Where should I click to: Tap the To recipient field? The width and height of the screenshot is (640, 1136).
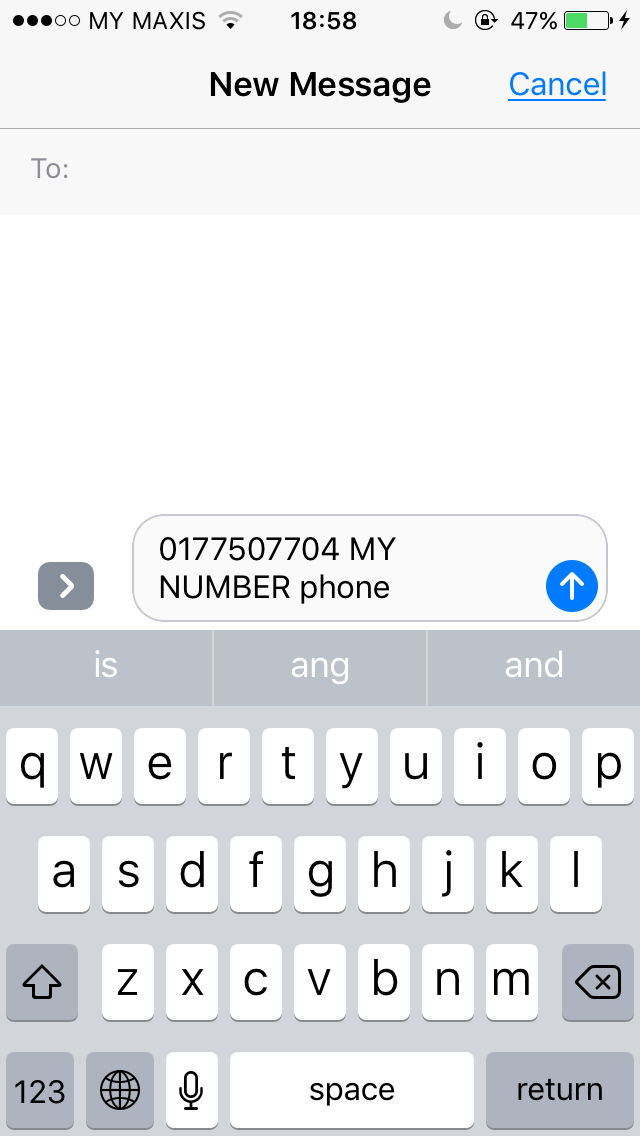[320, 171]
